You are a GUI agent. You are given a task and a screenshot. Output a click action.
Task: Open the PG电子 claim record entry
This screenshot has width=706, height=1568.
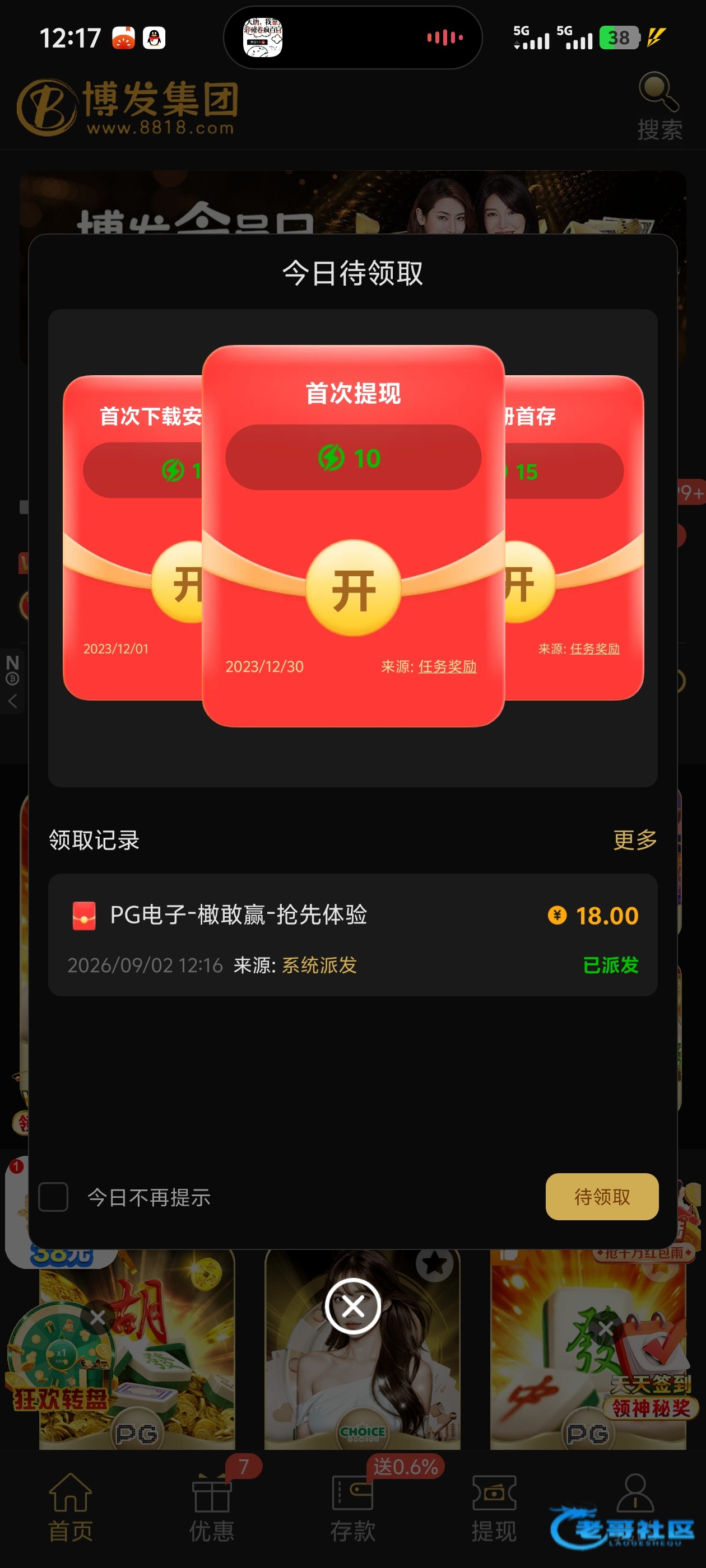pos(352,935)
